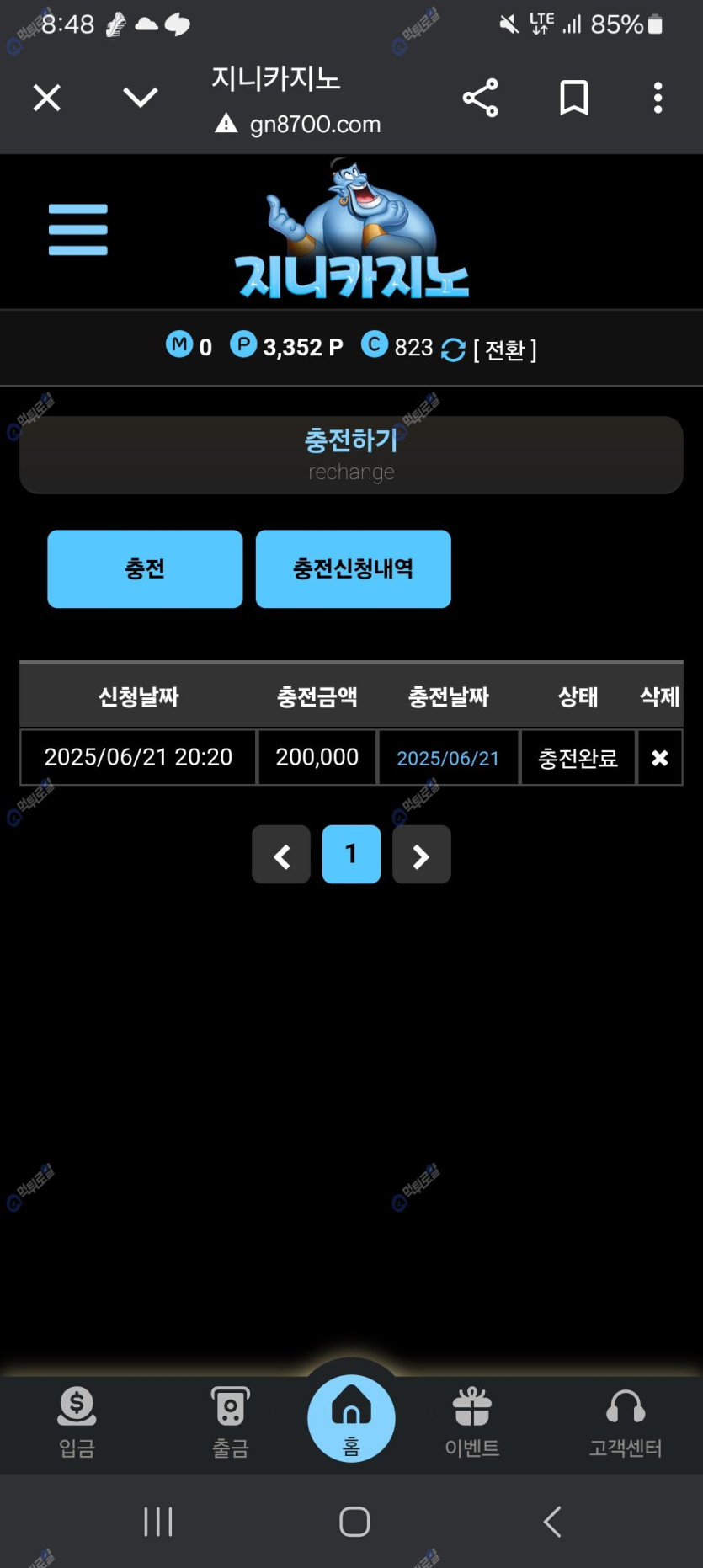
Task: Open the 출금 withdrawal section
Action: pyautogui.click(x=230, y=1421)
